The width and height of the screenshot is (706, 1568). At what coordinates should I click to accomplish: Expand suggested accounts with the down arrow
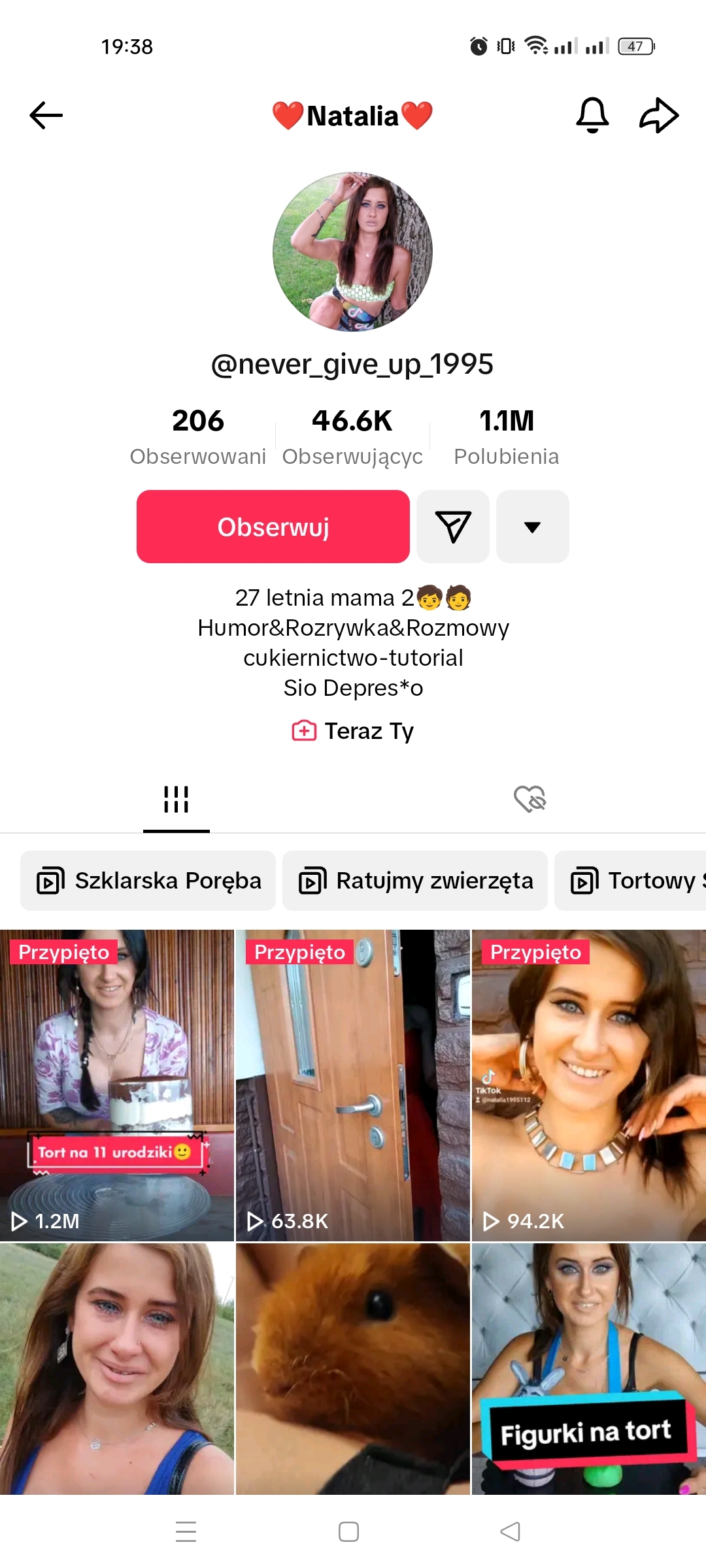(x=533, y=527)
